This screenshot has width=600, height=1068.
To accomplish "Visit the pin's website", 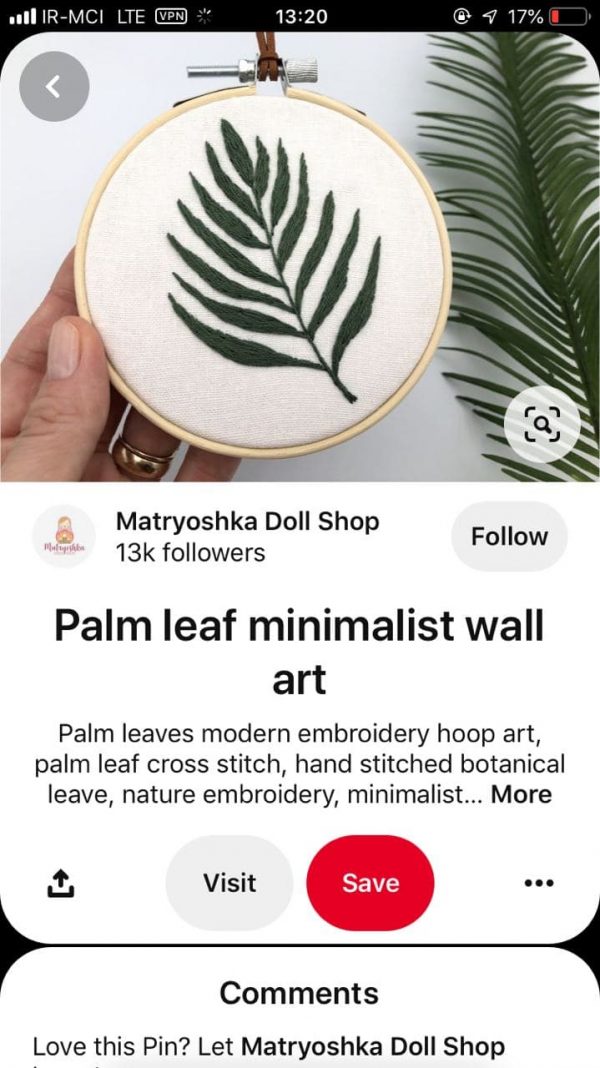I will (230, 883).
